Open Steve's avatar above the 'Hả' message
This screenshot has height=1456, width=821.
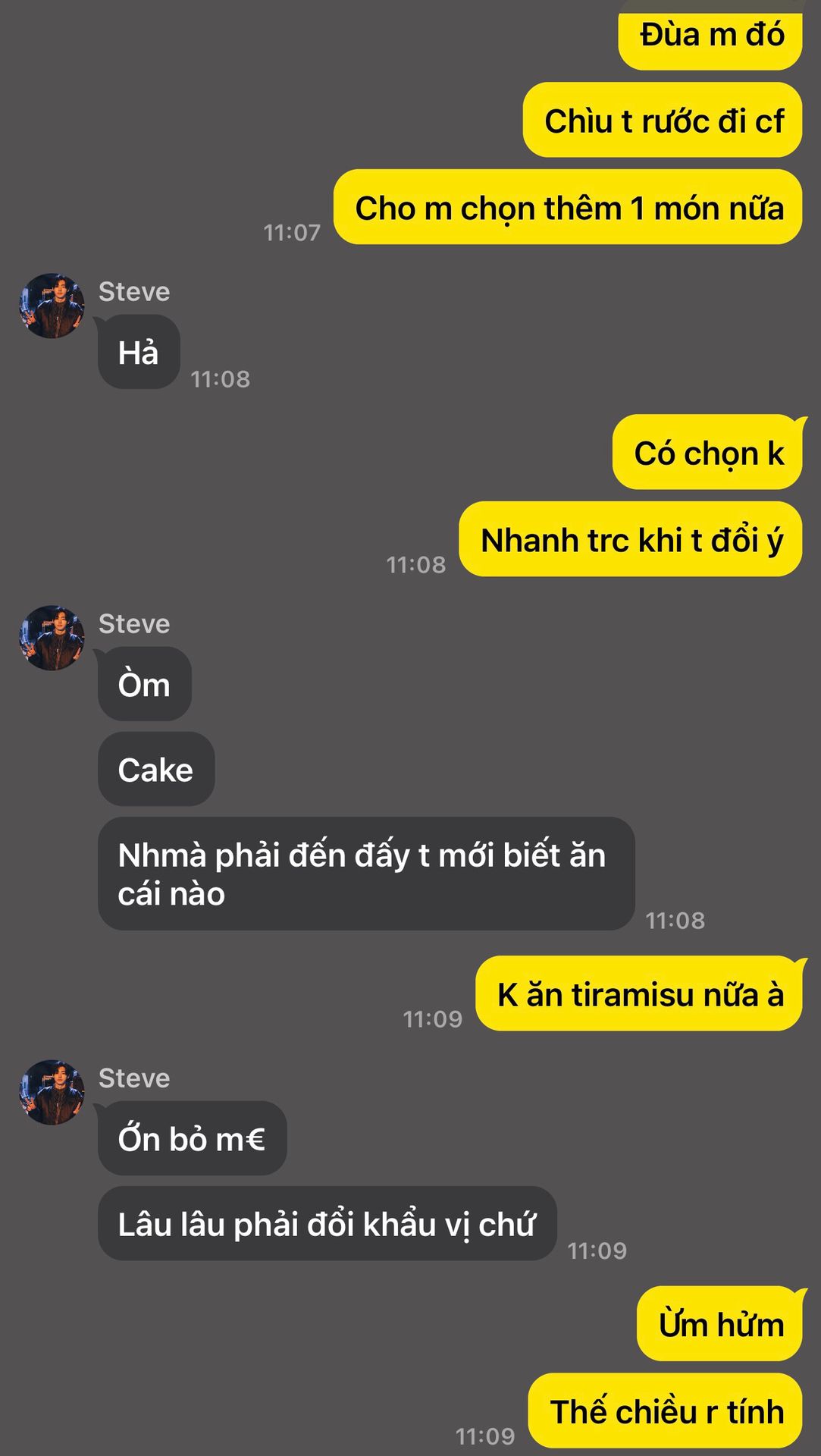[52, 306]
